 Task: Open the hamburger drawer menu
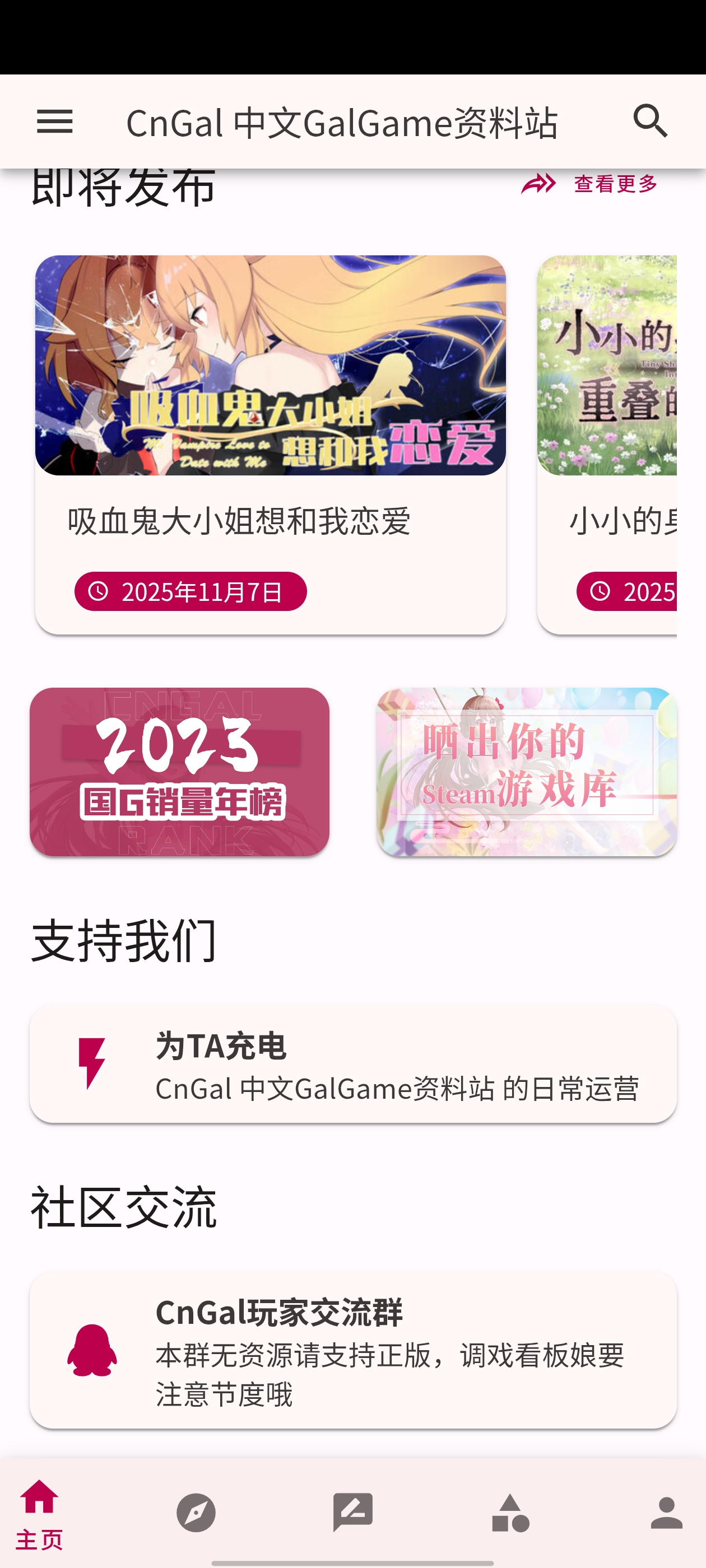[55, 122]
